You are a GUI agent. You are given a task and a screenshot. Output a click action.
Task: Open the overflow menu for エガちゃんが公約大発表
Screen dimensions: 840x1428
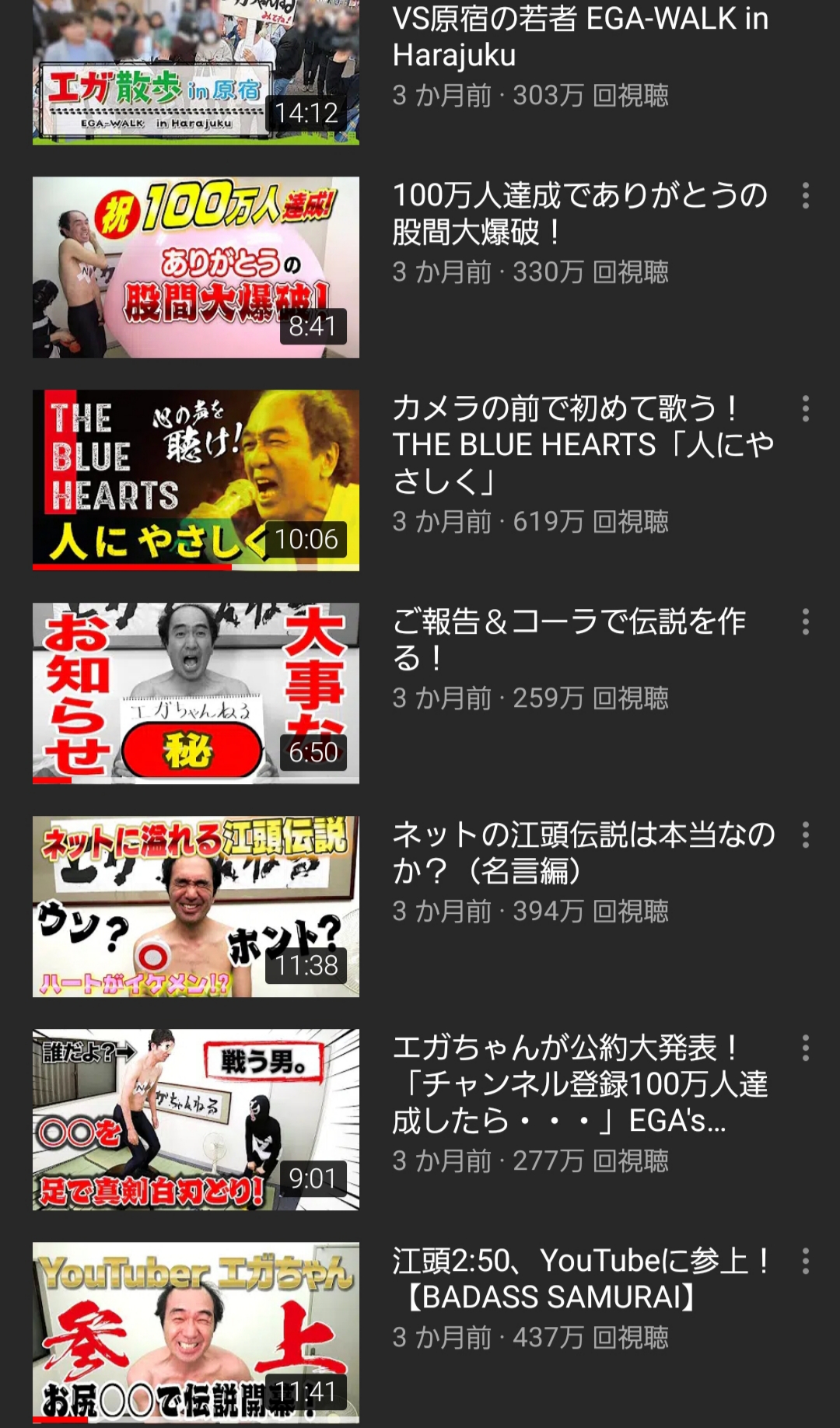pyautogui.click(x=806, y=1048)
